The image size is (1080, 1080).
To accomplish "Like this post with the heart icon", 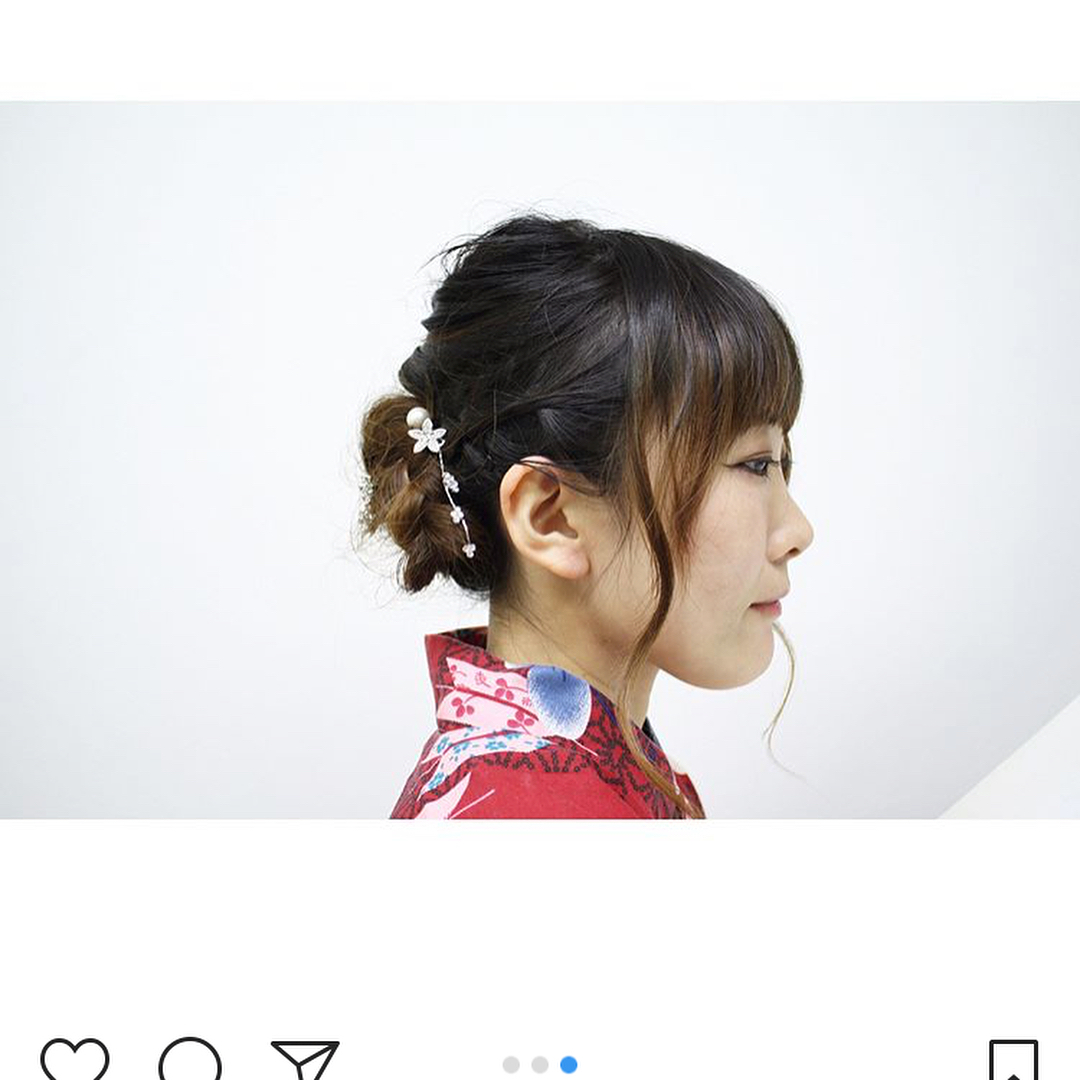I will pyautogui.click(x=75, y=1060).
